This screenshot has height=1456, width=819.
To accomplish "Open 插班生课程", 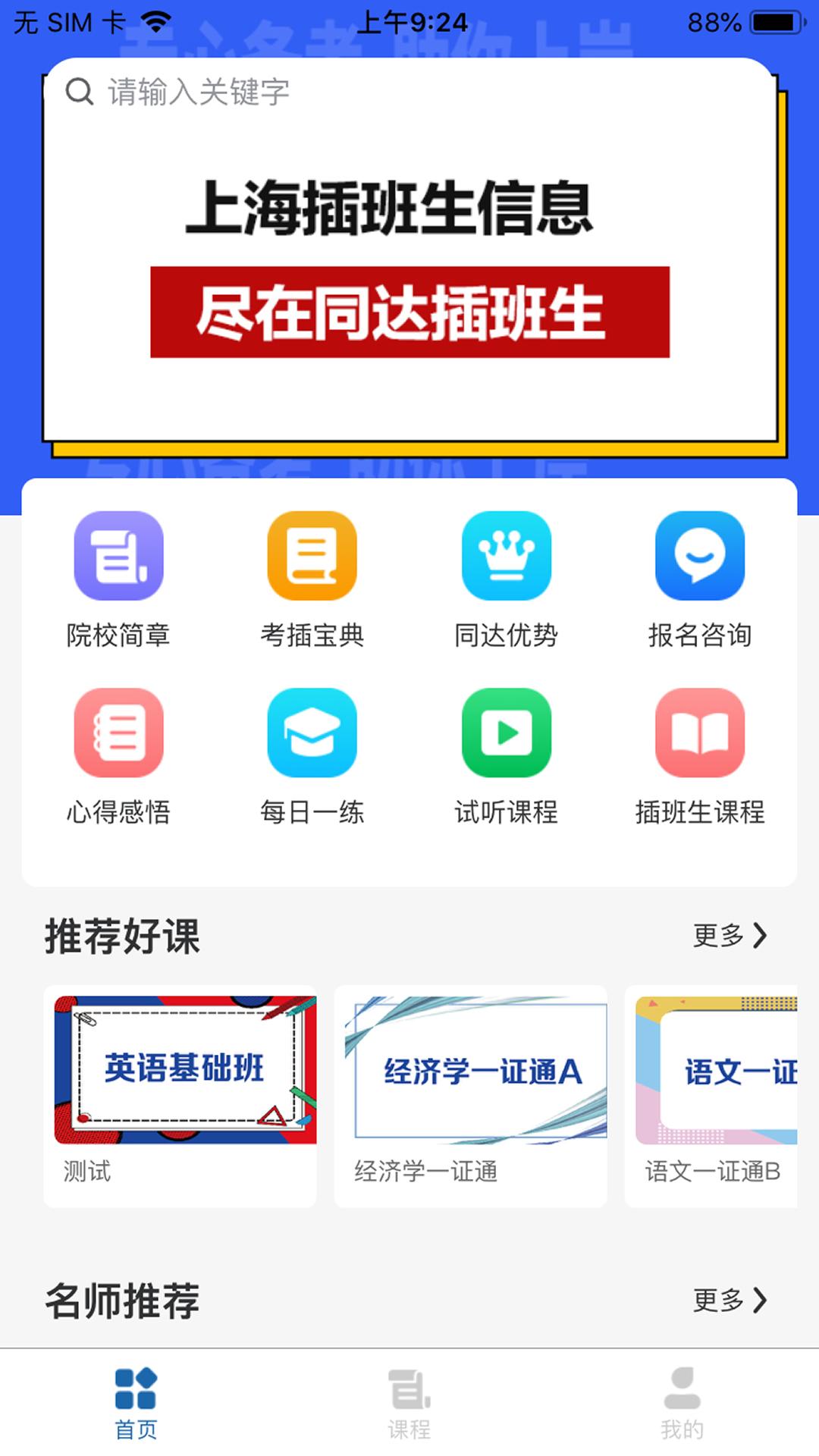I will (700, 756).
